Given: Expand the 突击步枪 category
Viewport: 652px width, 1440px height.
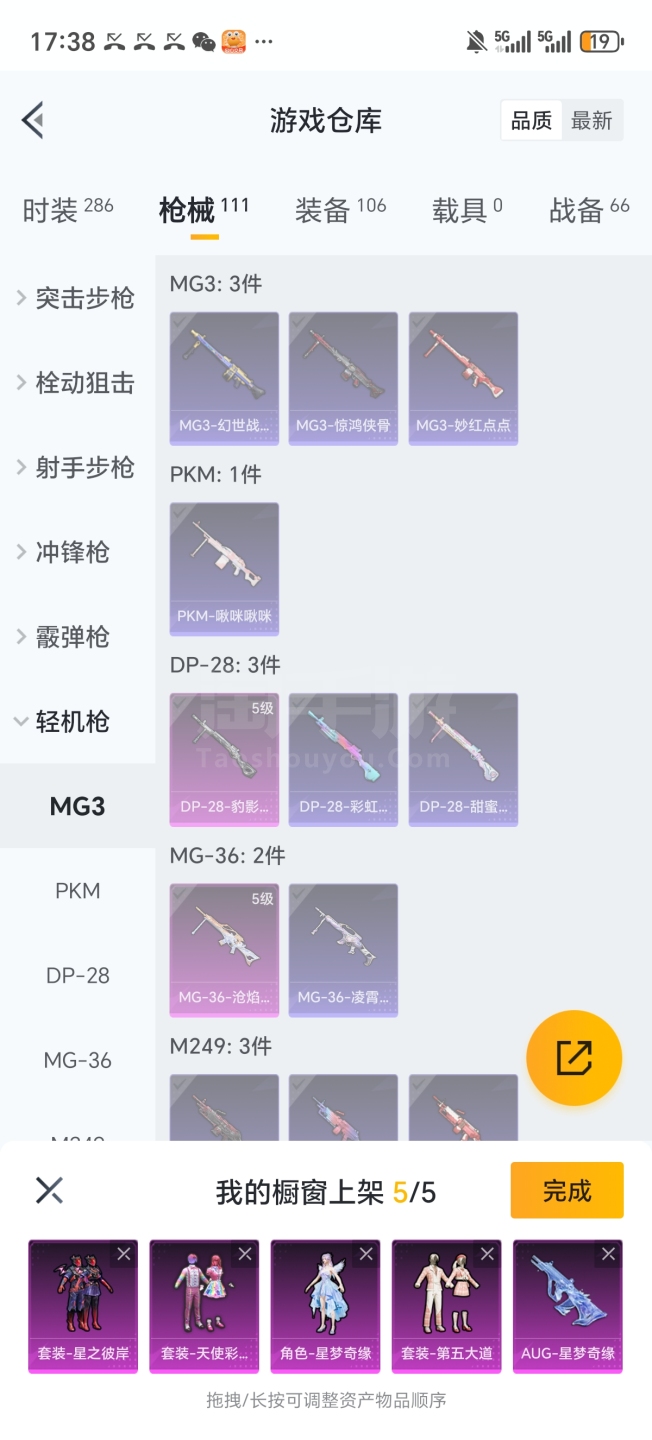Looking at the screenshot, I should click(76, 298).
